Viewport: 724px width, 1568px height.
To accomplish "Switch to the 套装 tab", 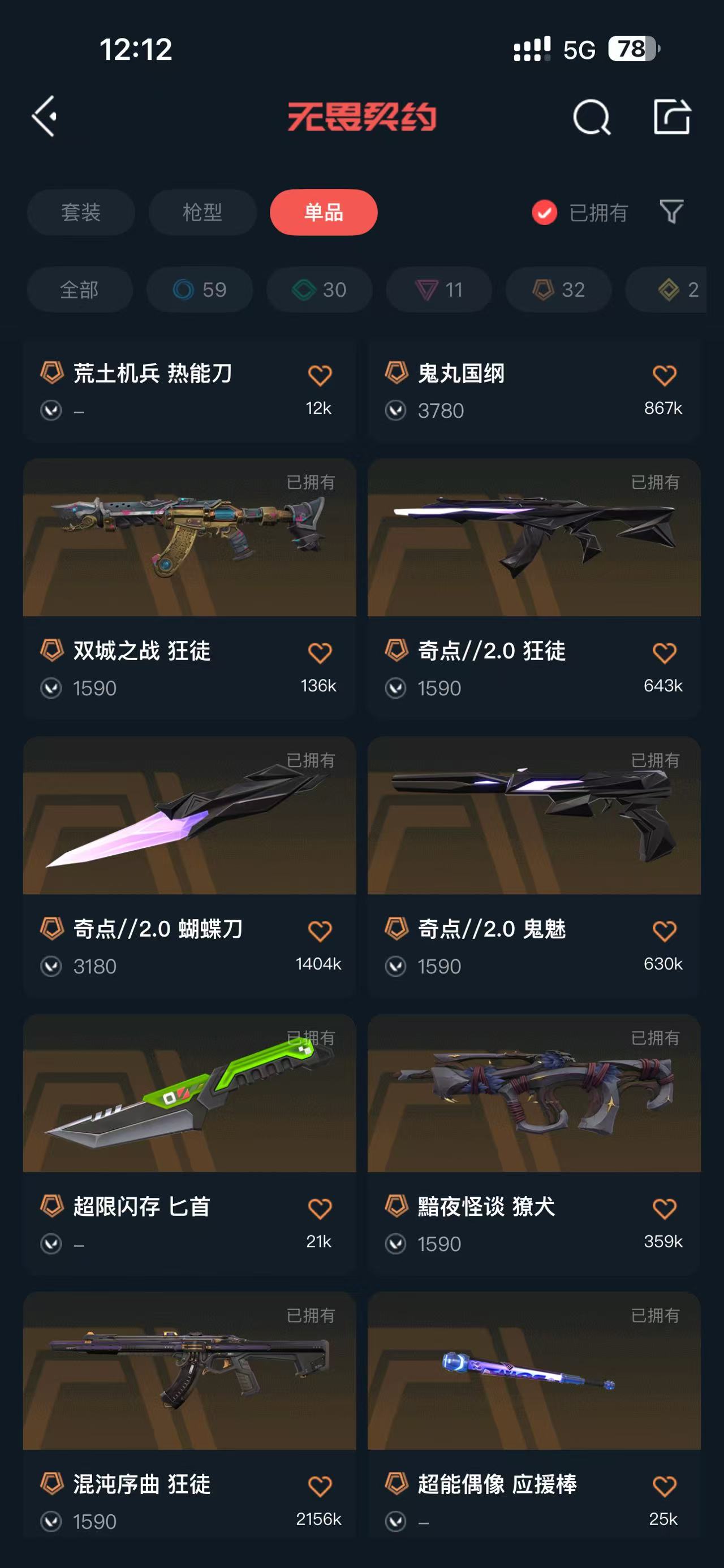I will [x=81, y=213].
